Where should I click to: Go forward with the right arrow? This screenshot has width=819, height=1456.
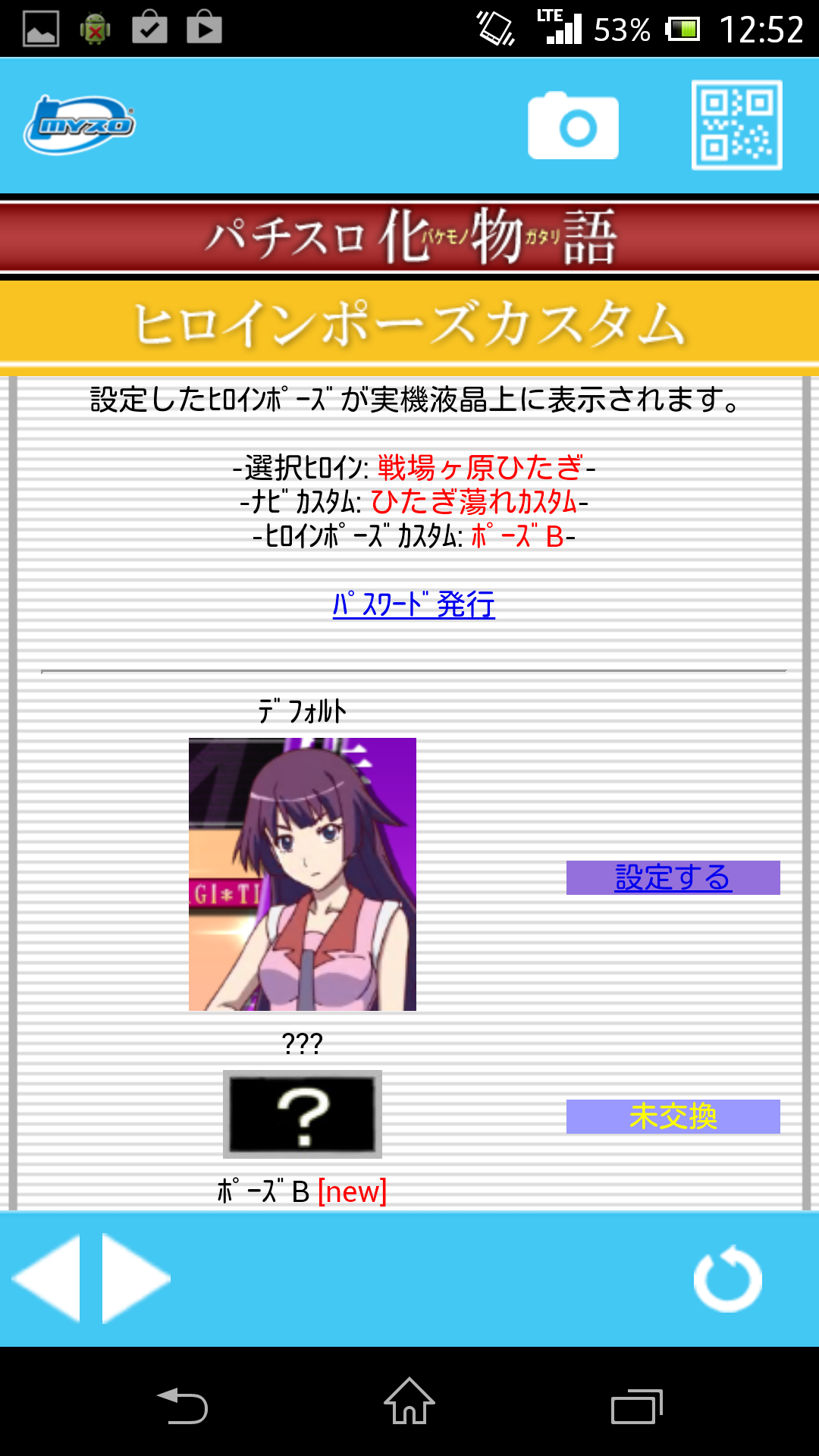136,1279
